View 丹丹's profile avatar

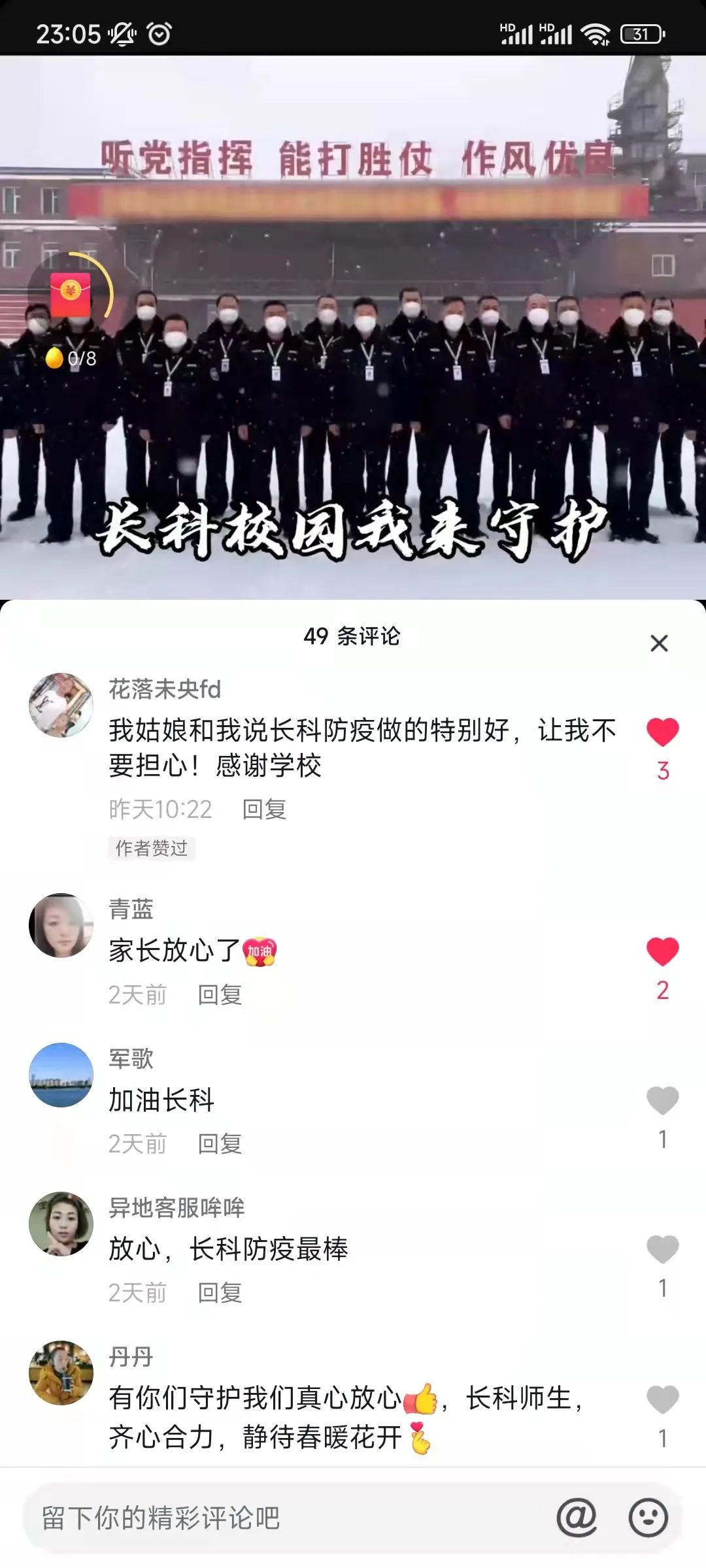pos(61,1373)
